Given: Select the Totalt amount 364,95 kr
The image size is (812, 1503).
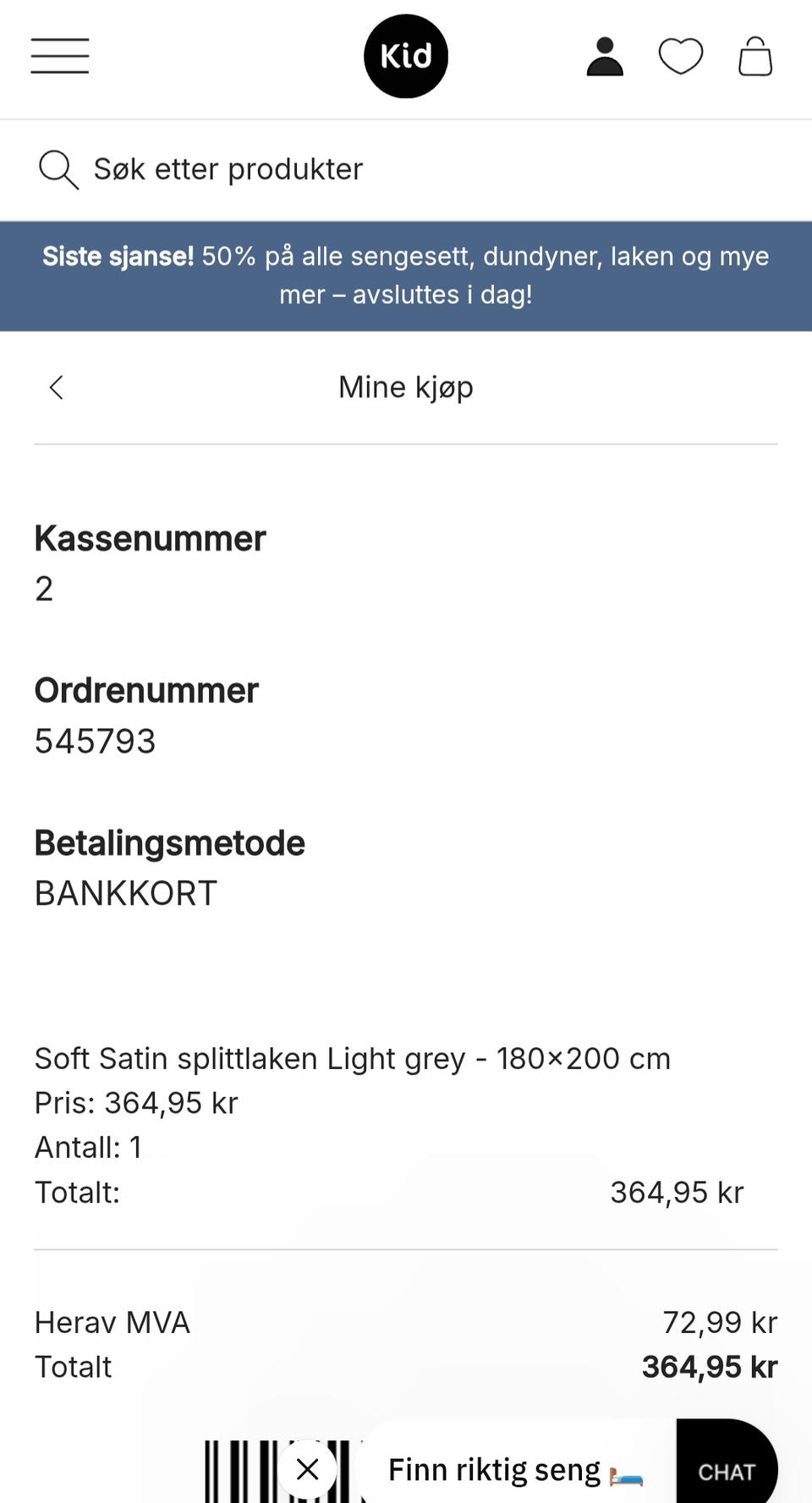Looking at the screenshot, I should 709,1367.
